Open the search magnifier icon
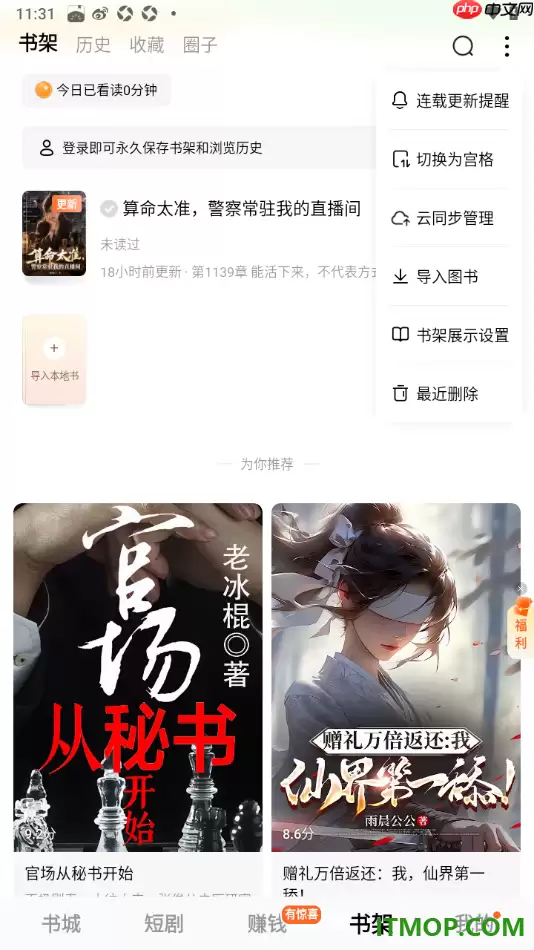The height and width of the screenshot is (950, 534). coord(462,45)
